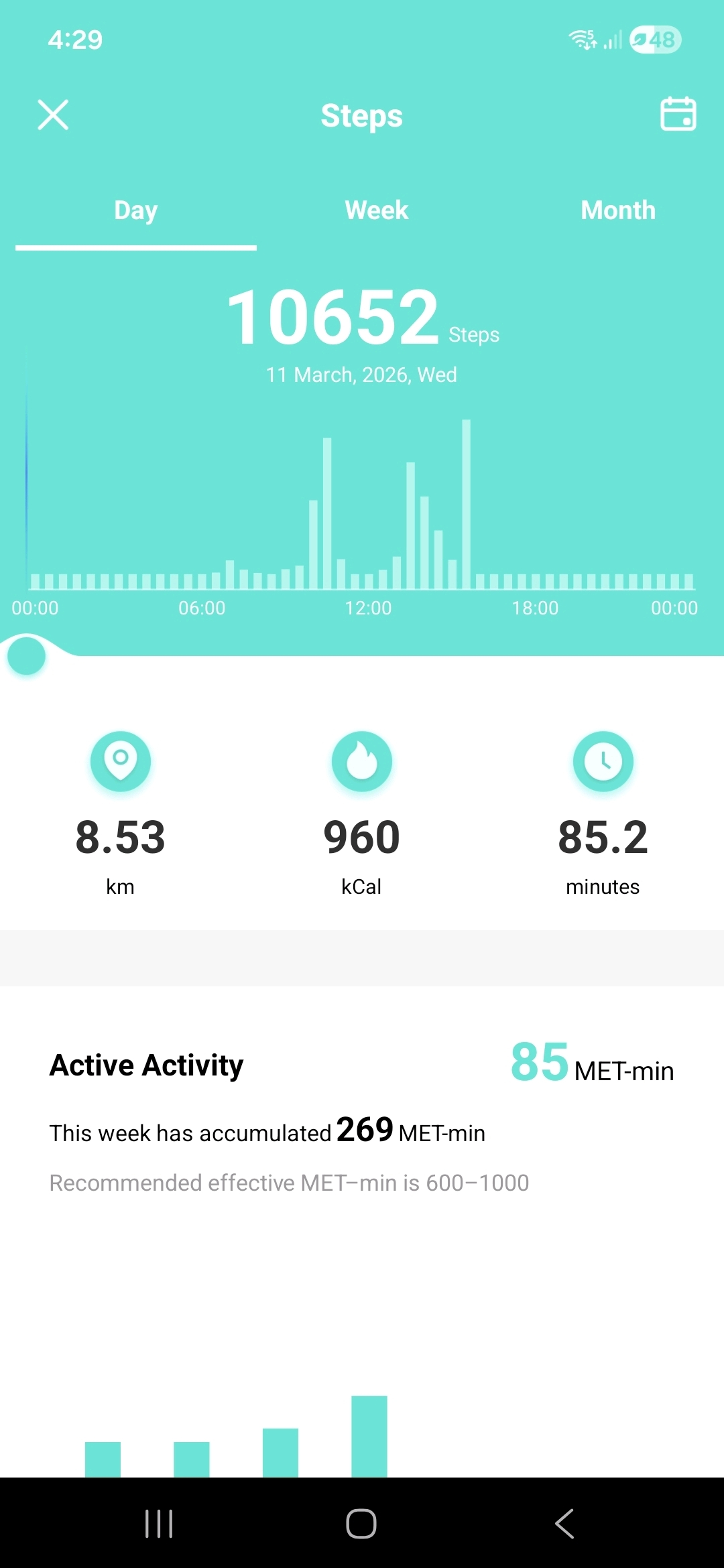This screenshot has width=724, height=1568.
Task: Switch to the Week view
Action: pos(377,210)
